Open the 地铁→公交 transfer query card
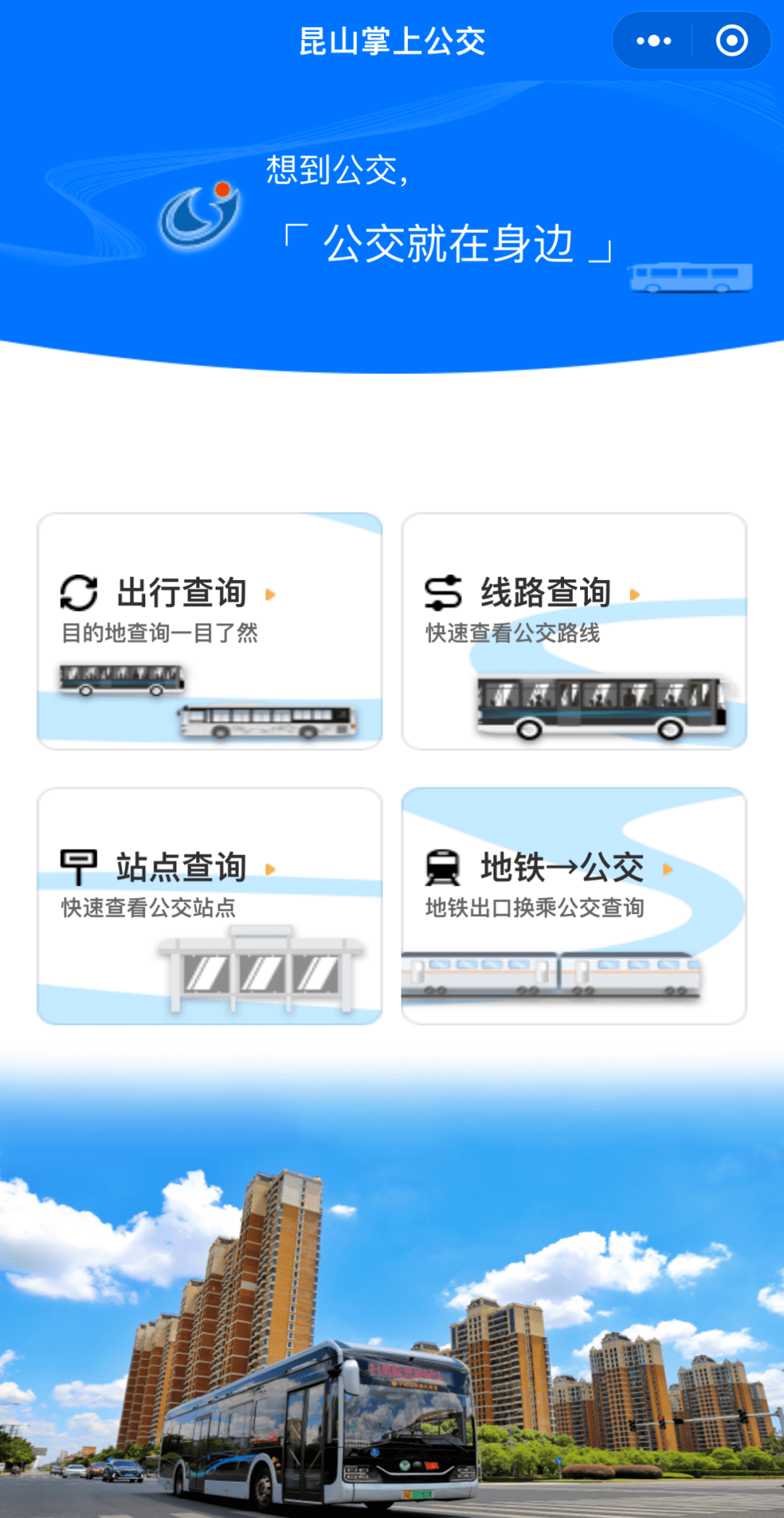The width and height of the screenshot is (784, 1518). [x=573, y=905]
